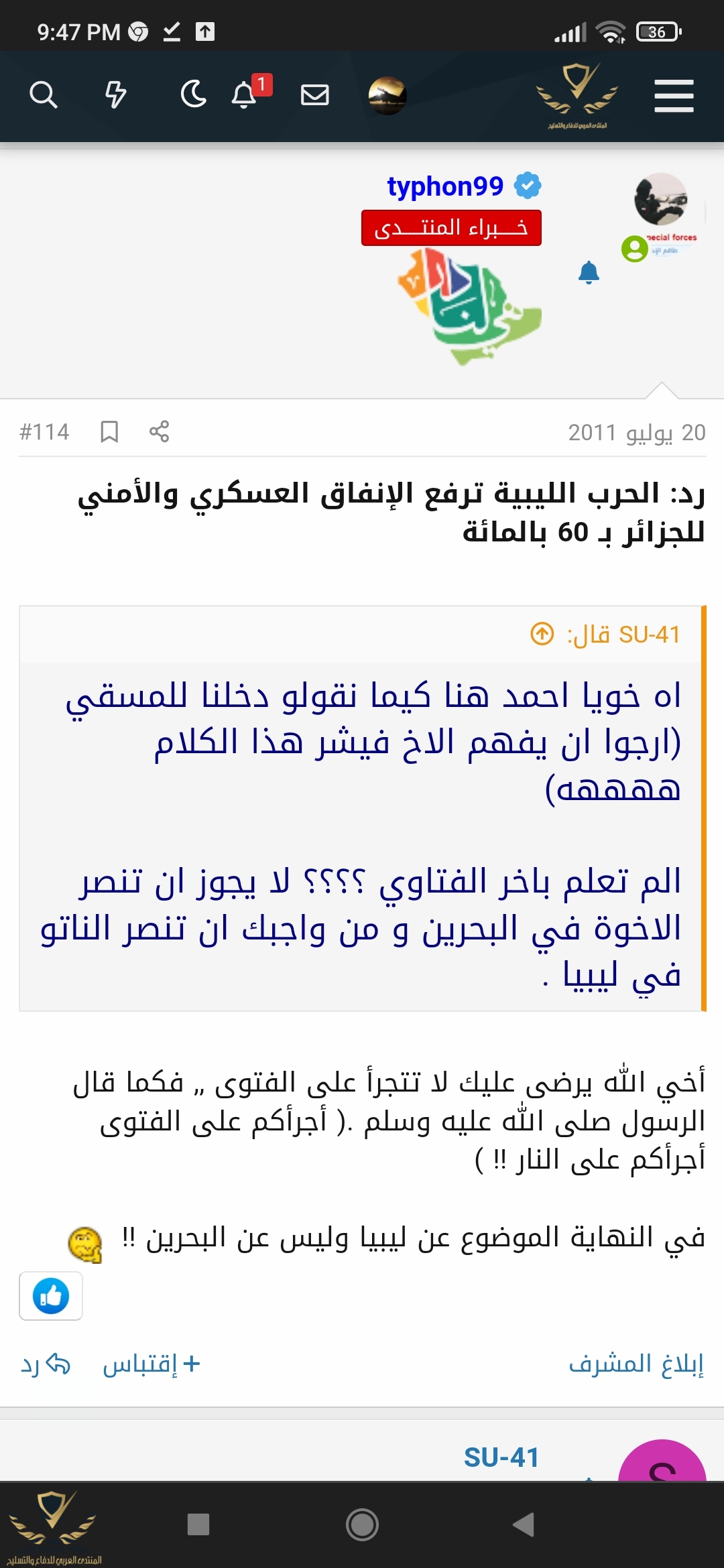Viewport: 724px width, 1568px height.
Task: Add typhon99's post to multi-quote
Action: point(152,1364)
